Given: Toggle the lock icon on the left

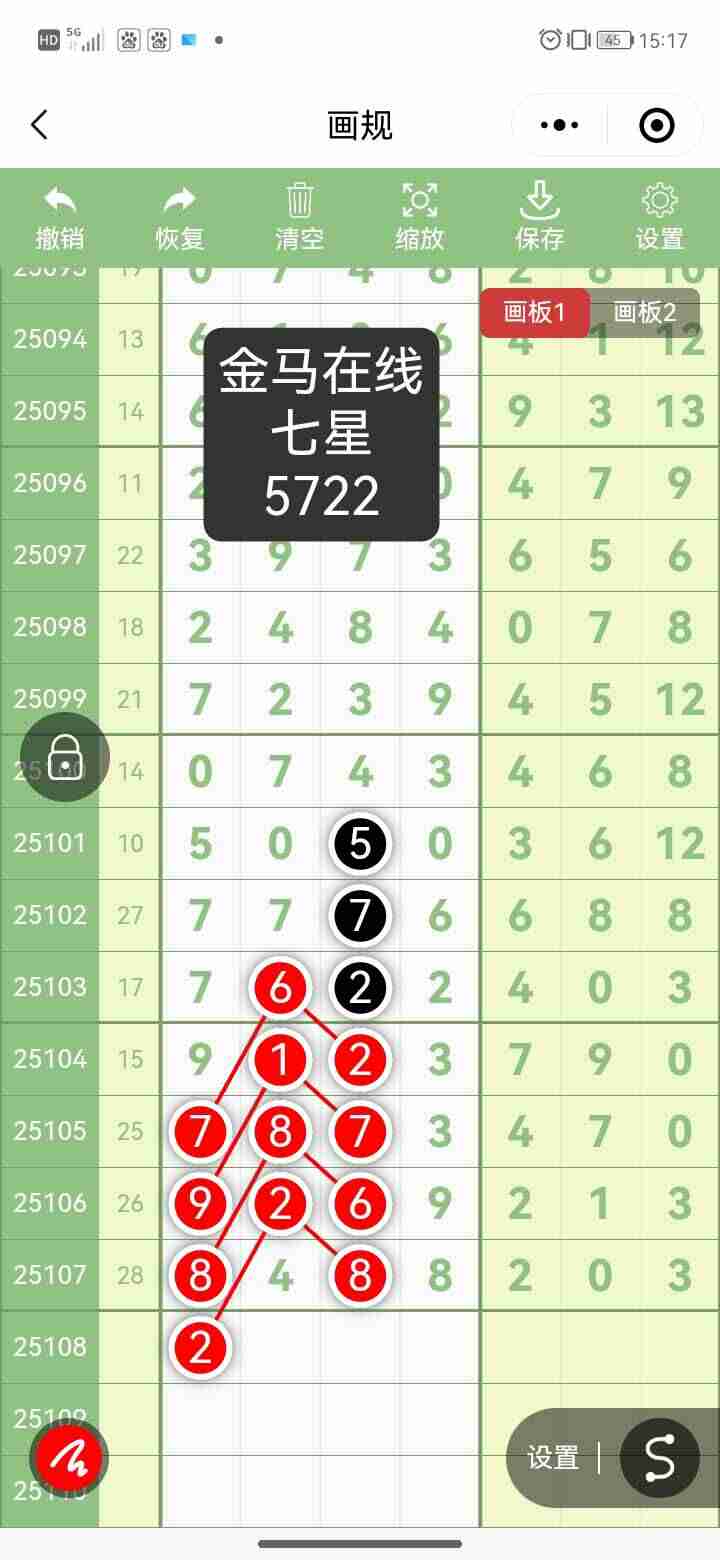Looking at the screenshot, I should point(64,758).
